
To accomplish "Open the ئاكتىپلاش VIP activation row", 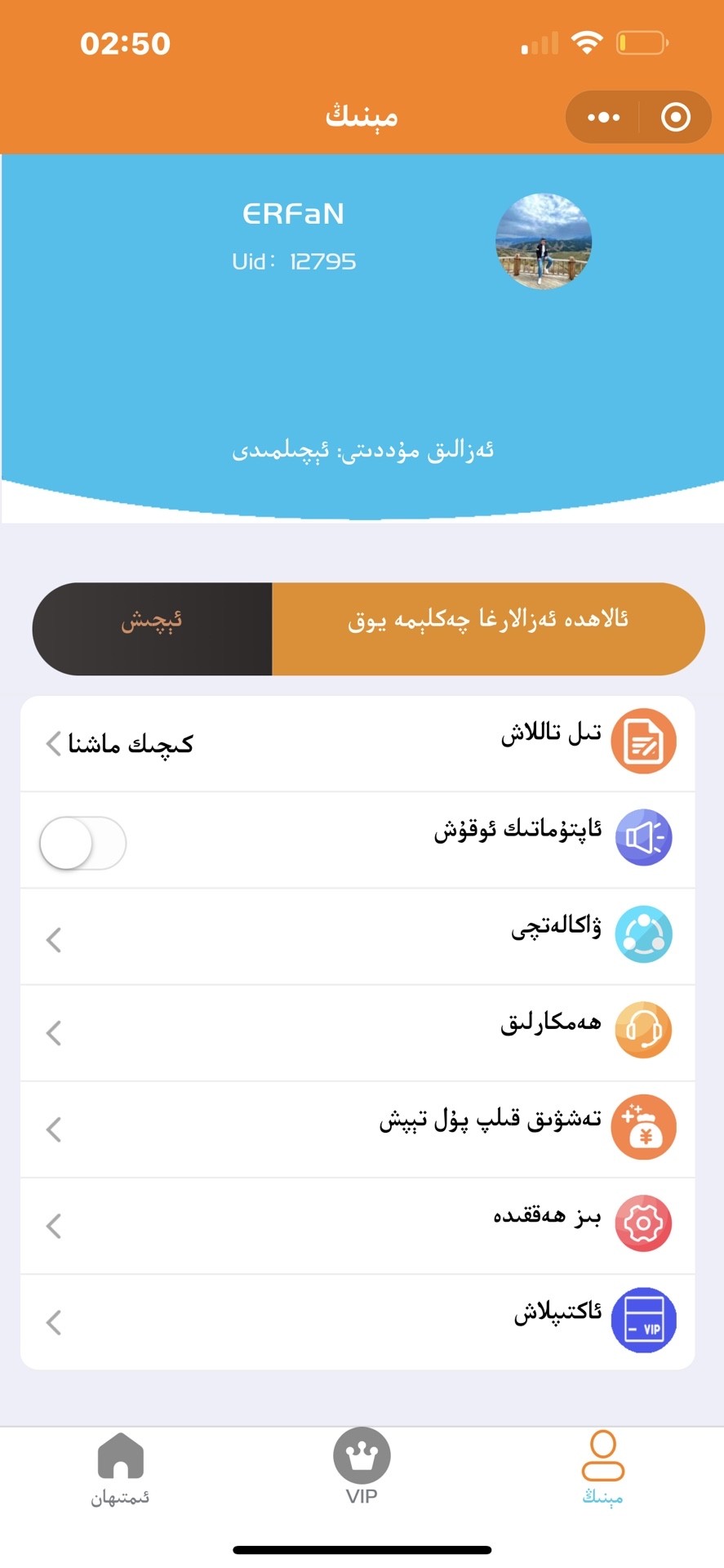I will [358, 1321].
